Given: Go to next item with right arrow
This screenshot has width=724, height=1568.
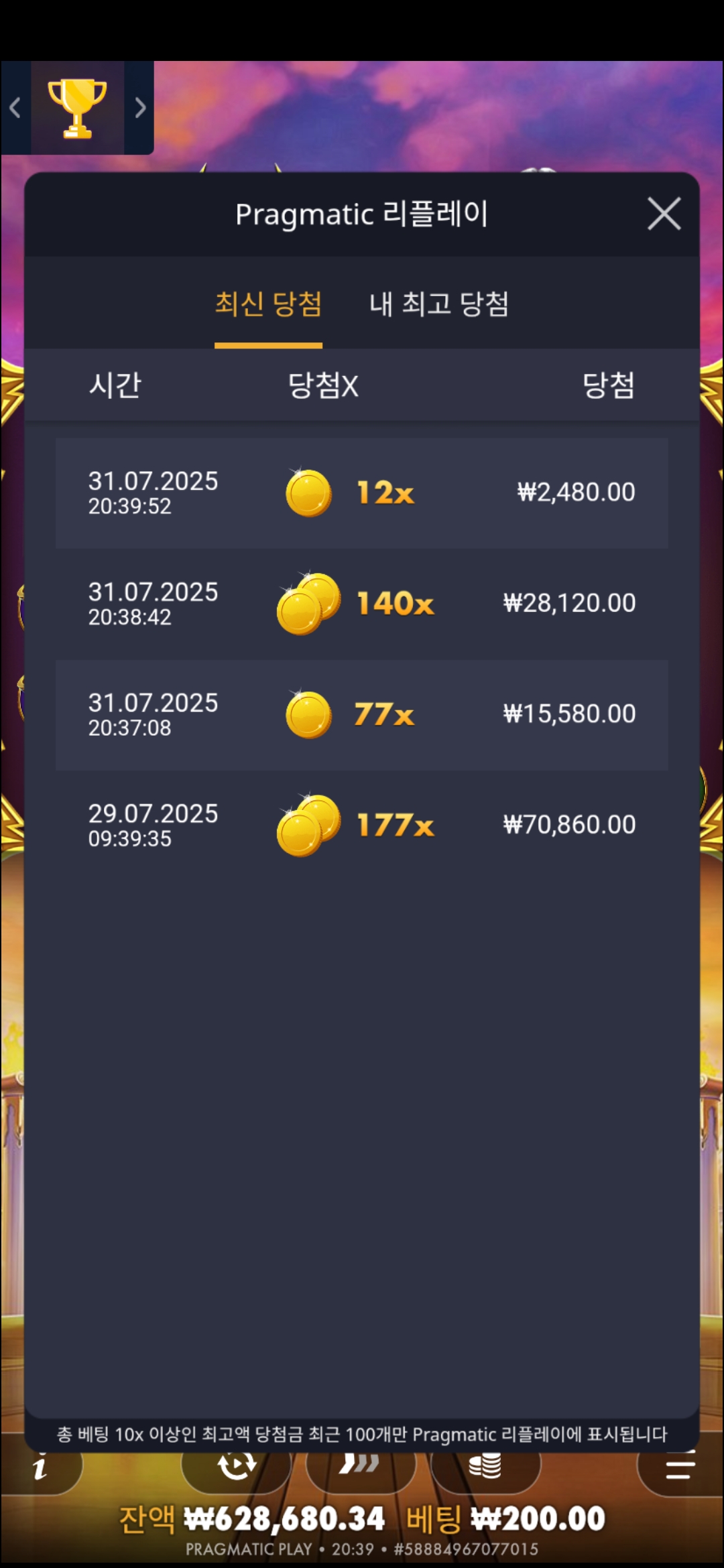Looking at the screenshot, I should [139, 108].
